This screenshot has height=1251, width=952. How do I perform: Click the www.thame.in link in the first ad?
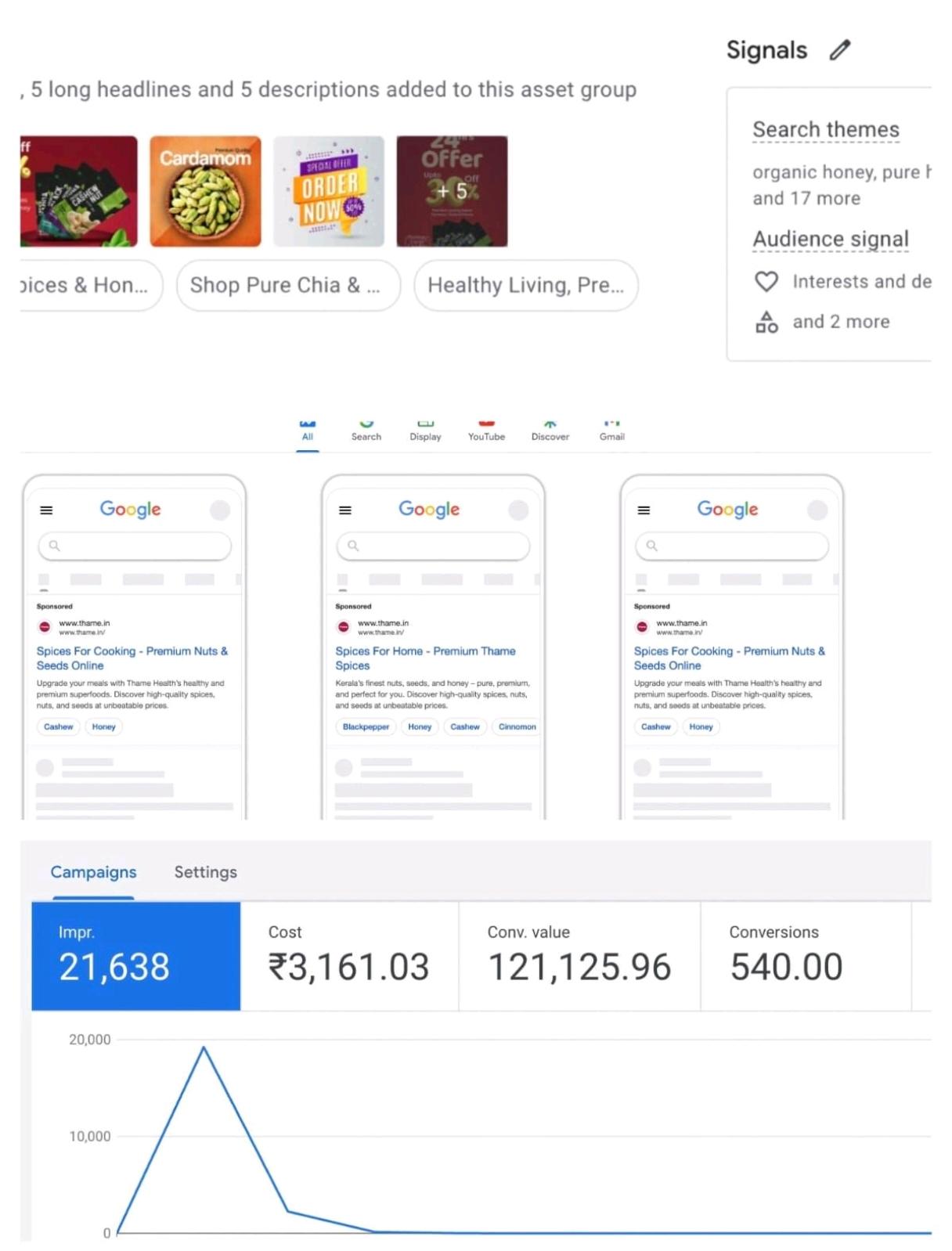click(x=85, y=622)
